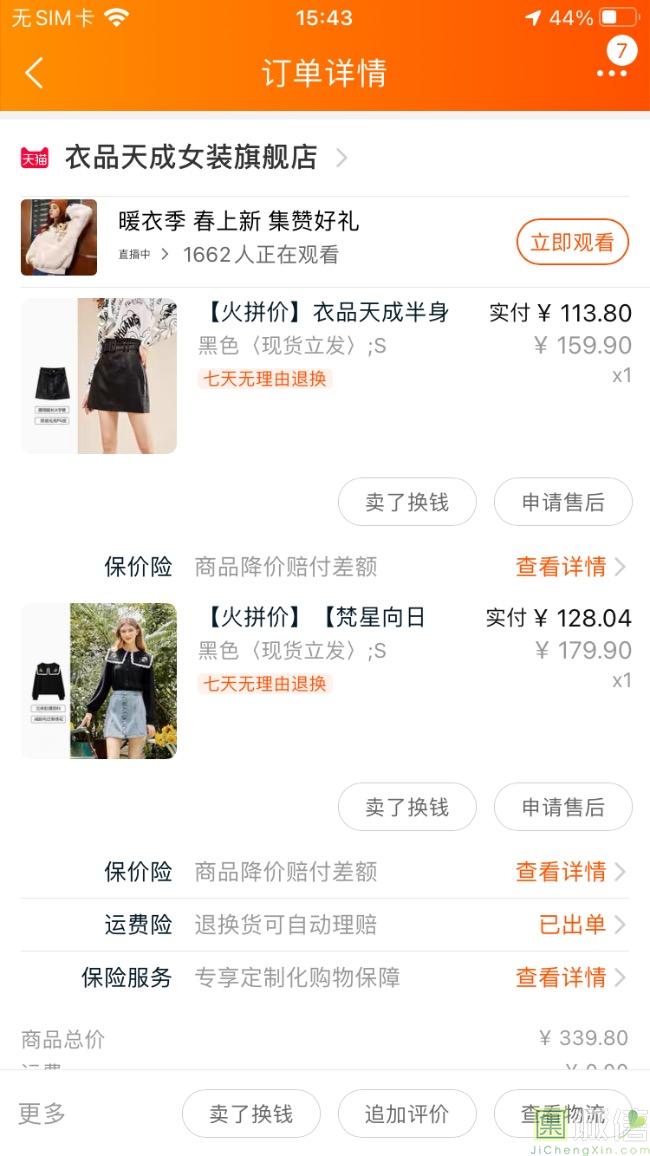
Task: Tap 申请售后 for the ¥113.80 skirt
Action: 563,502
